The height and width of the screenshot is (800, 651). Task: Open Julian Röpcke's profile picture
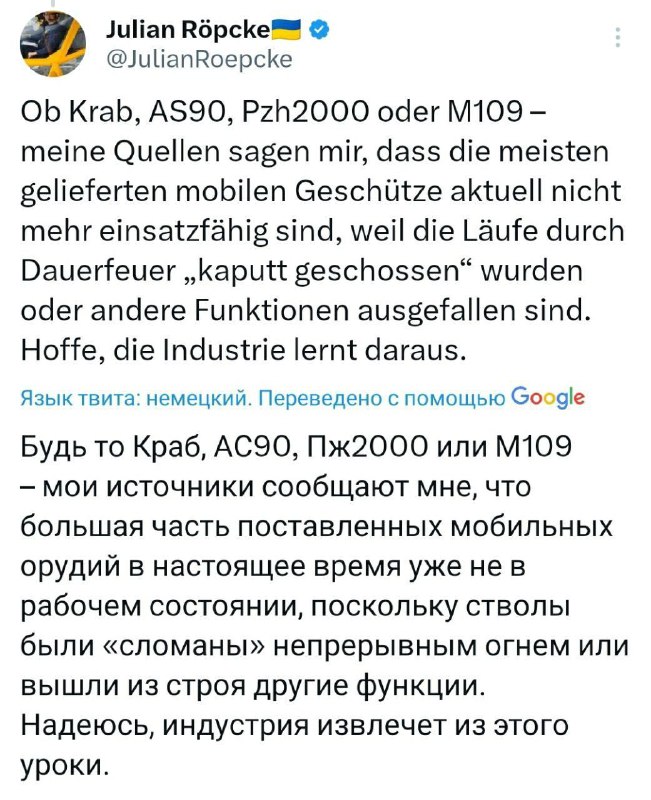53,44
